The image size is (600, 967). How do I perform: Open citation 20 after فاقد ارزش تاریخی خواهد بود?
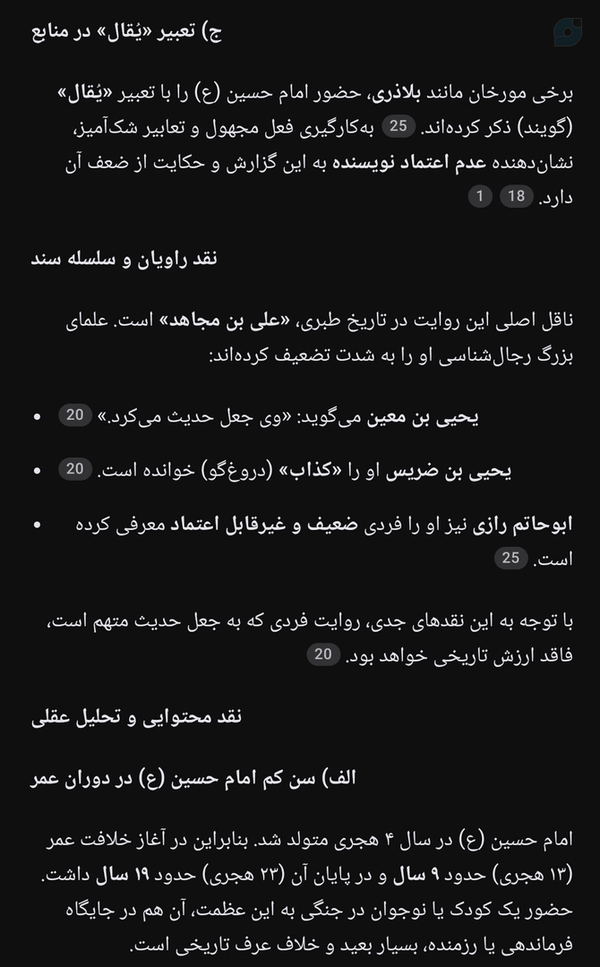tap(323, 654)
